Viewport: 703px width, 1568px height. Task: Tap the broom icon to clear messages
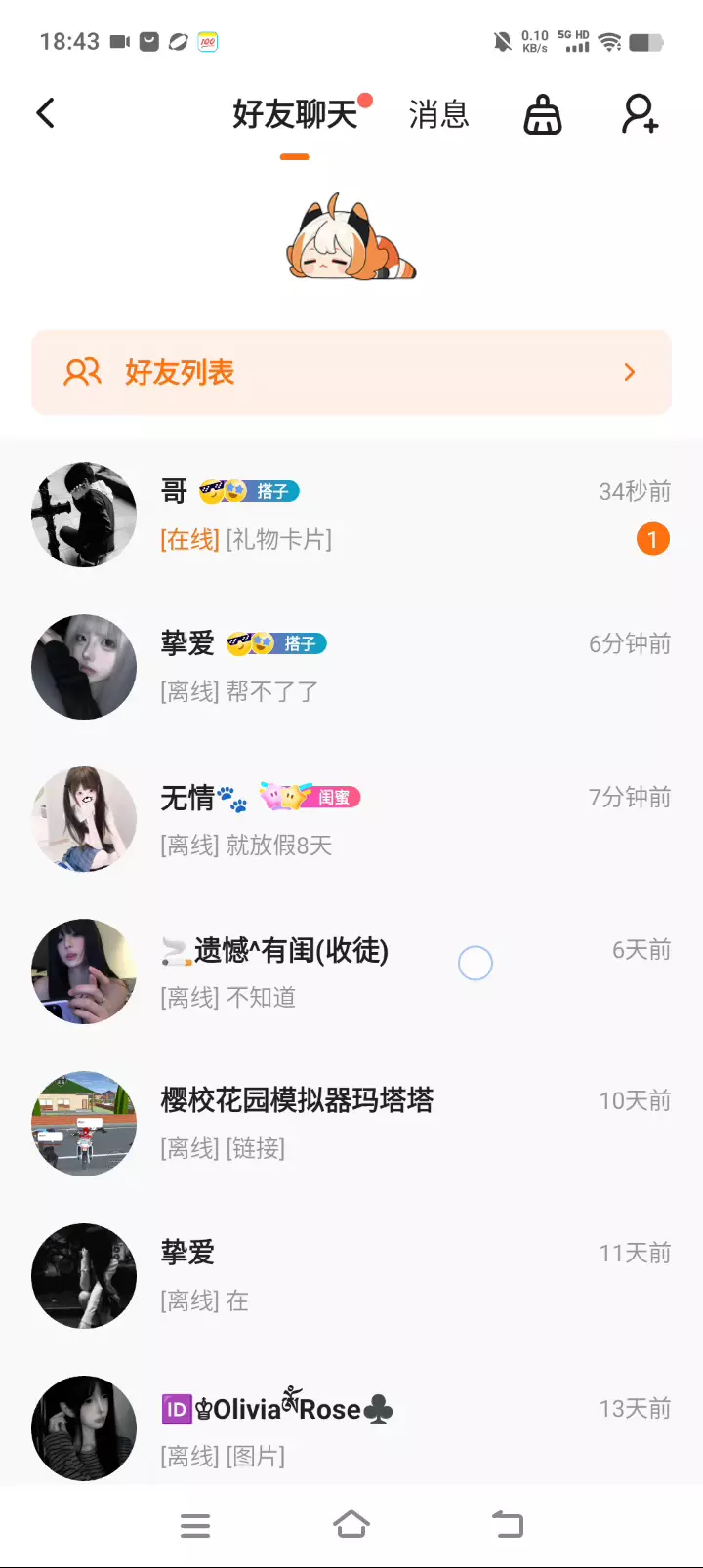coord(543,114)
